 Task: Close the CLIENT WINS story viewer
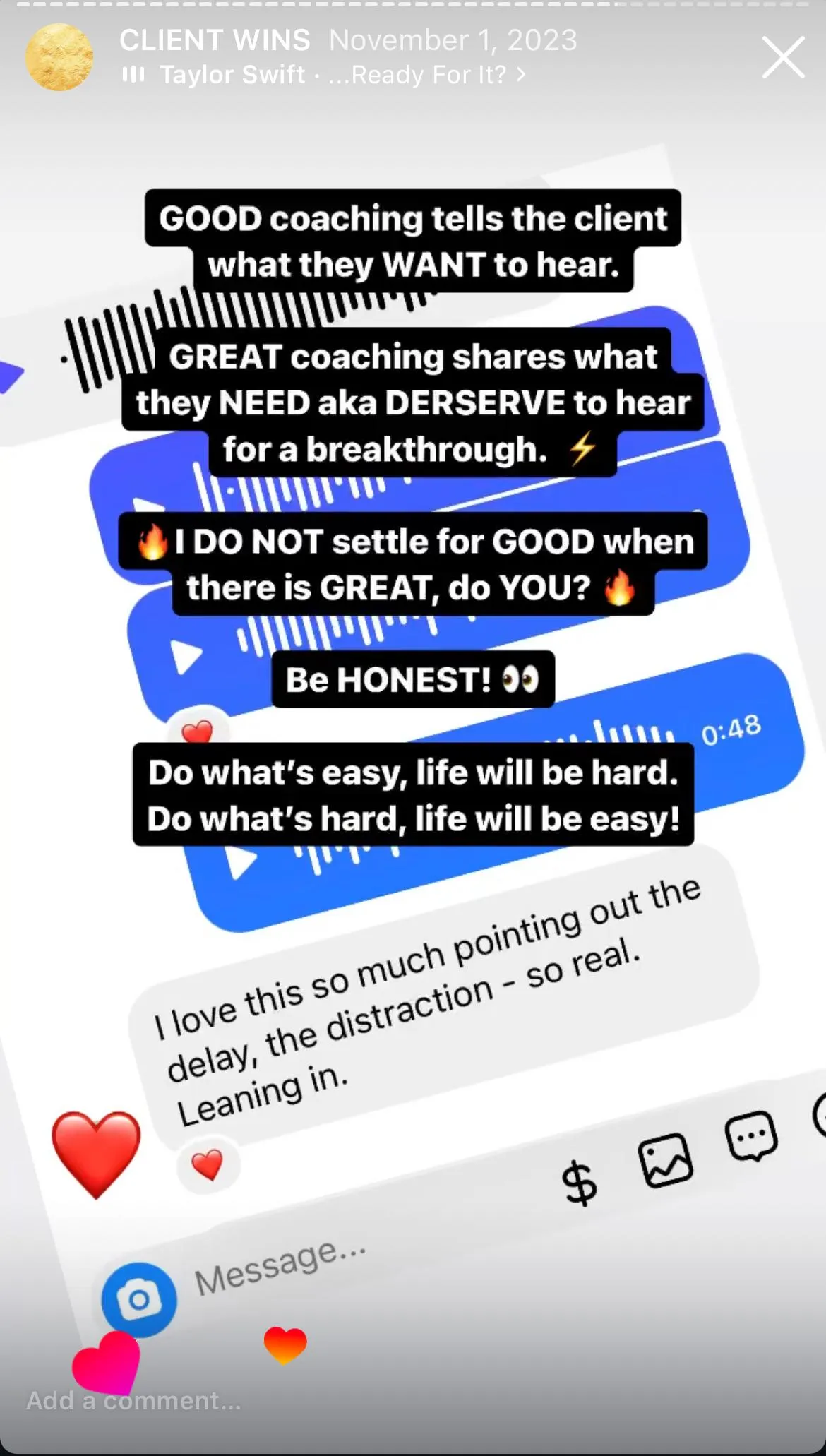pos(783,57)
